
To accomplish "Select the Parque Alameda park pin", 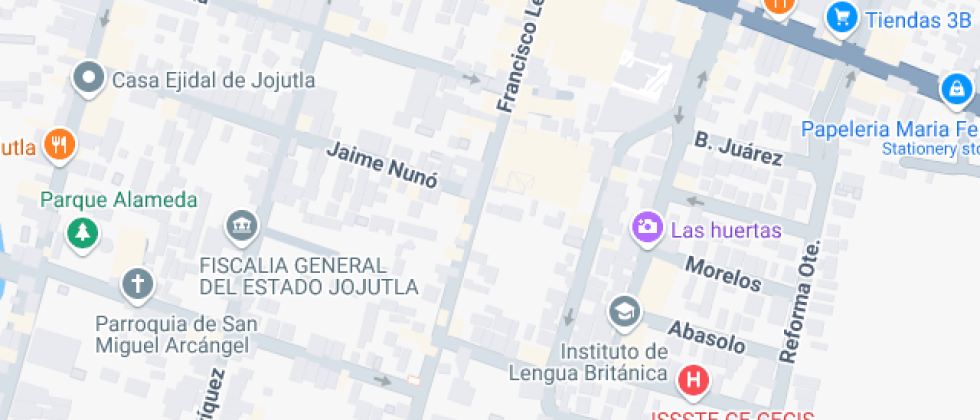I will pos(80,231).
